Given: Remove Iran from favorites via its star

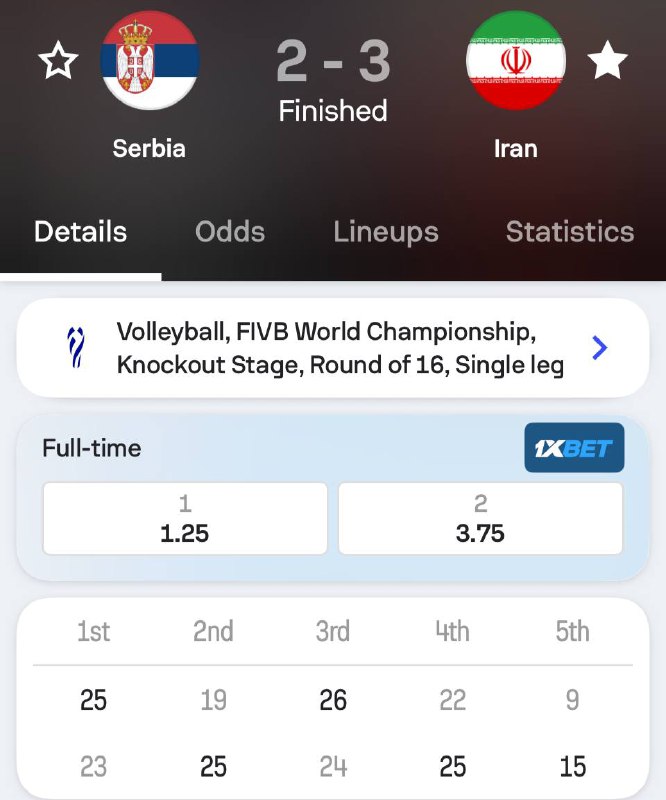Looking at the screenshot, I should (x=607, y=62).
